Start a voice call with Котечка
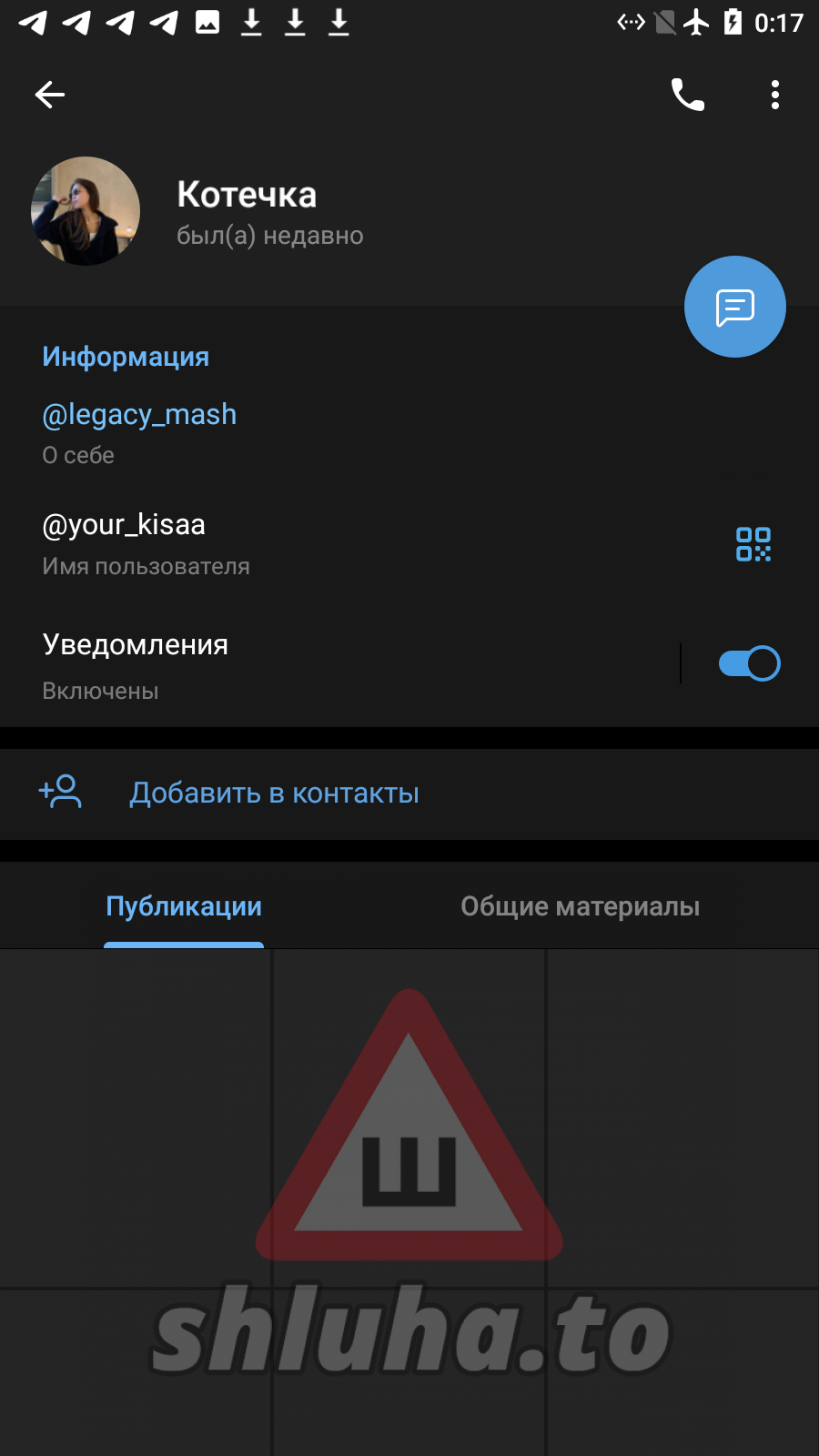Image resolution: width=819 pixels, height=1456 pixels. (688, 95)
